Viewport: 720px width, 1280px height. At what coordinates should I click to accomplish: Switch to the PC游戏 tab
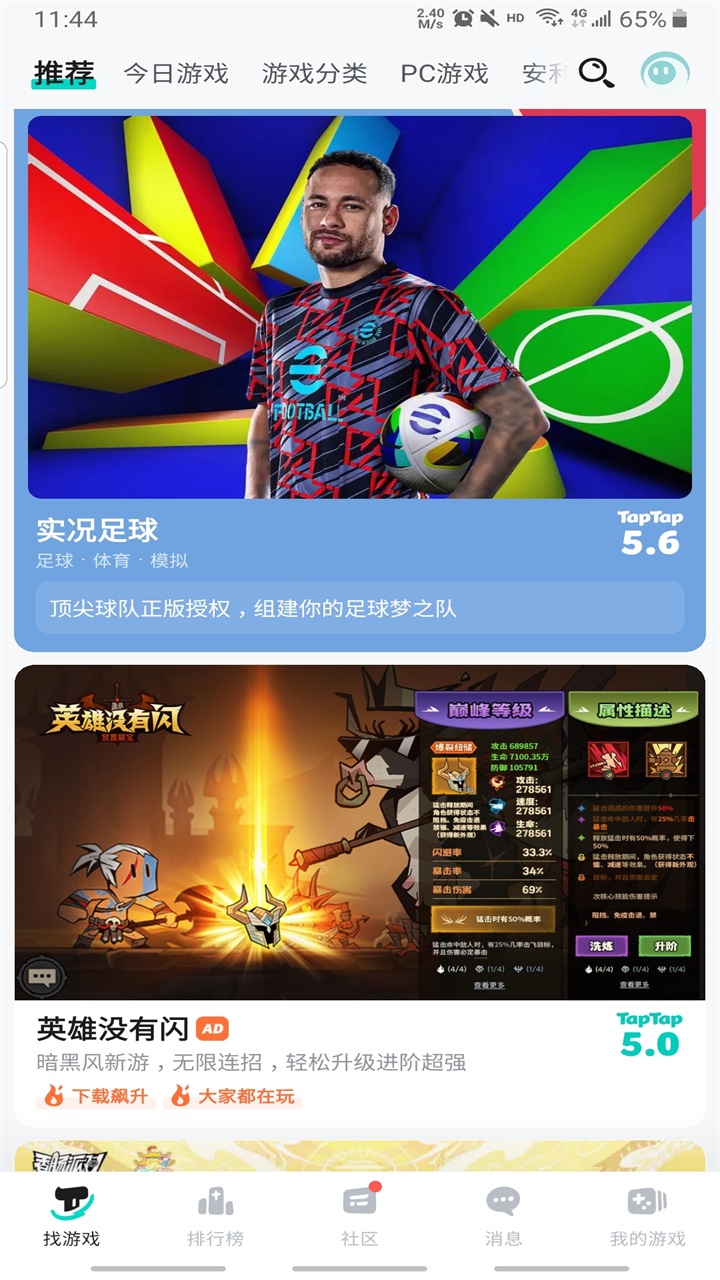coord(444,73)
